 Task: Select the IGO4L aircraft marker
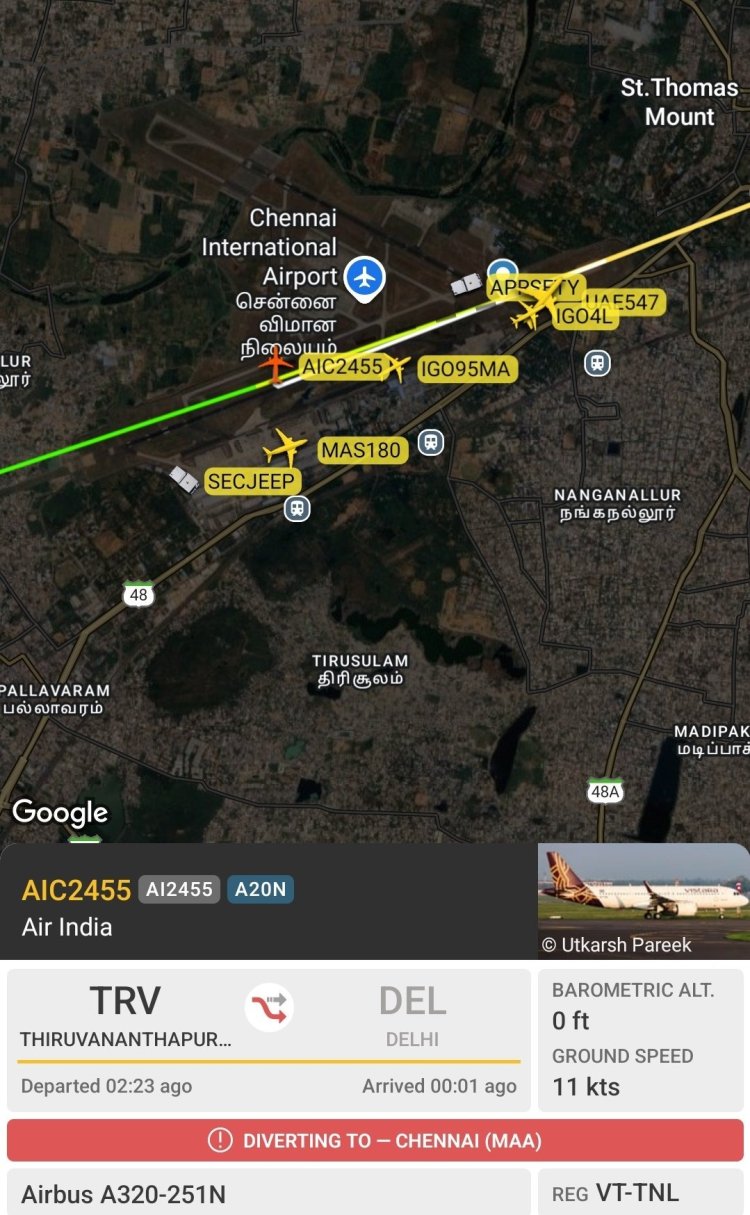click(x=527, y=317)
